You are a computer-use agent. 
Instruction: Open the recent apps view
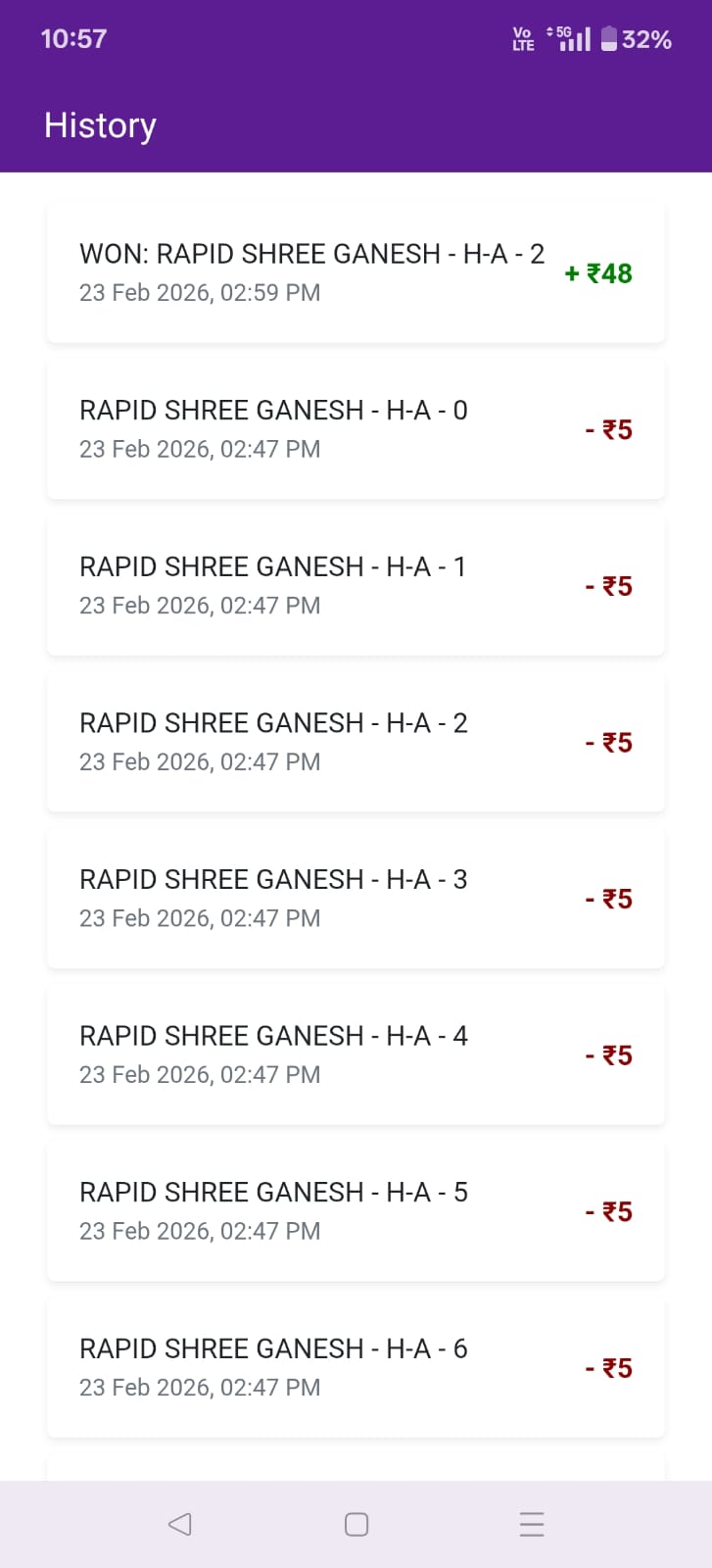click(532, 1524)
